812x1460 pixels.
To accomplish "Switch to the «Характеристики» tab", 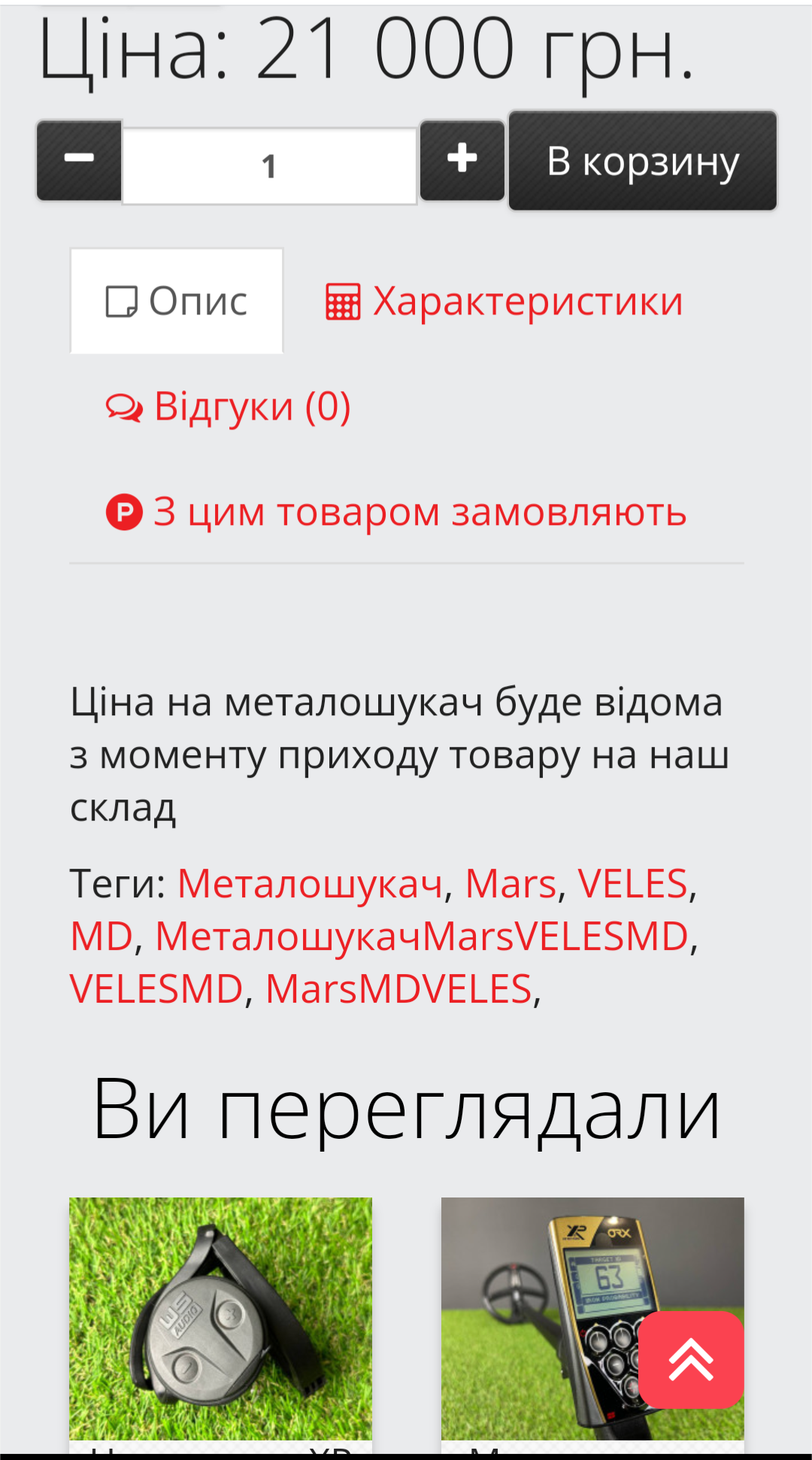I will (504, 301).
